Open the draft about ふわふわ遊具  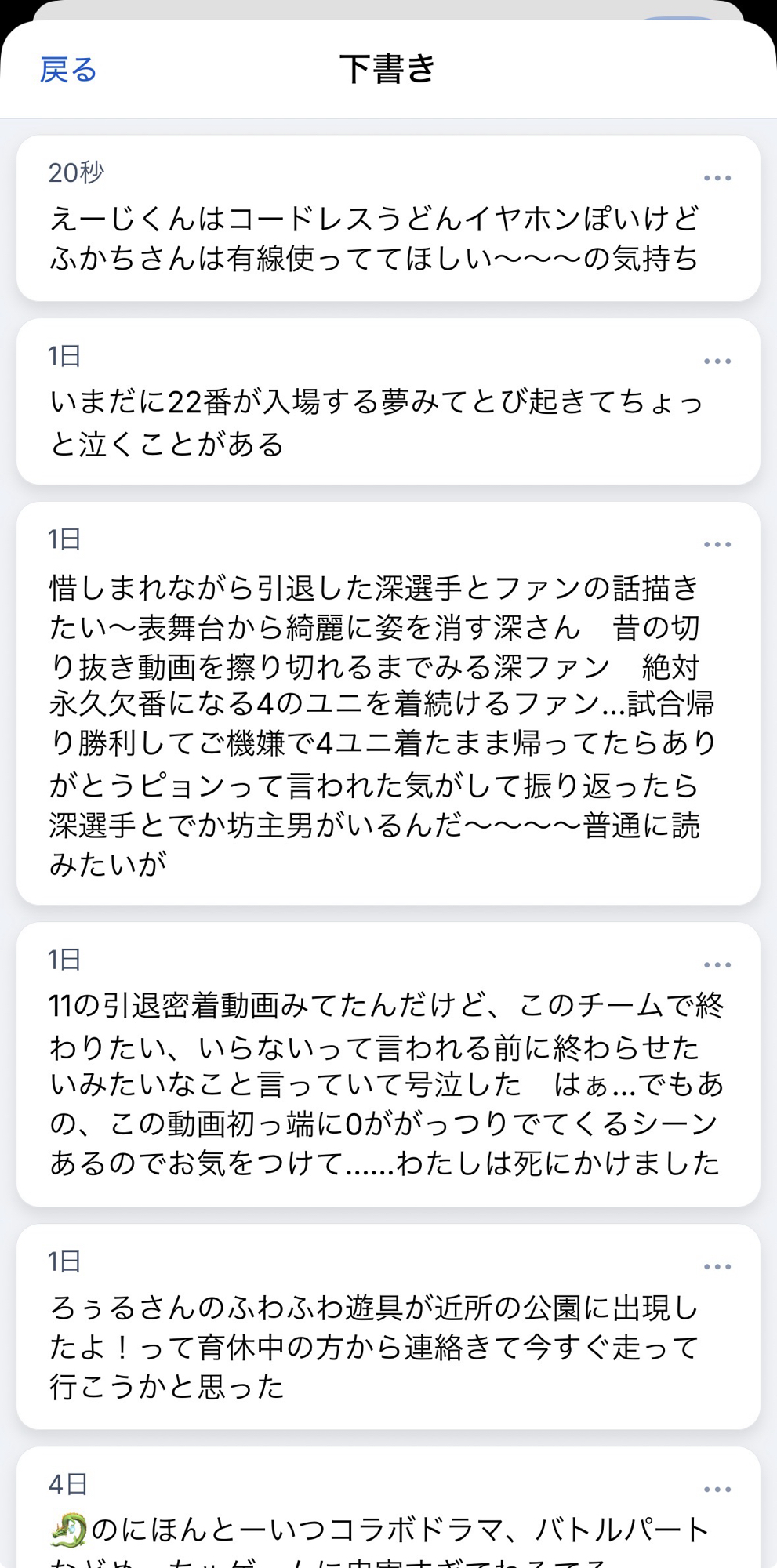[375, 1346]
